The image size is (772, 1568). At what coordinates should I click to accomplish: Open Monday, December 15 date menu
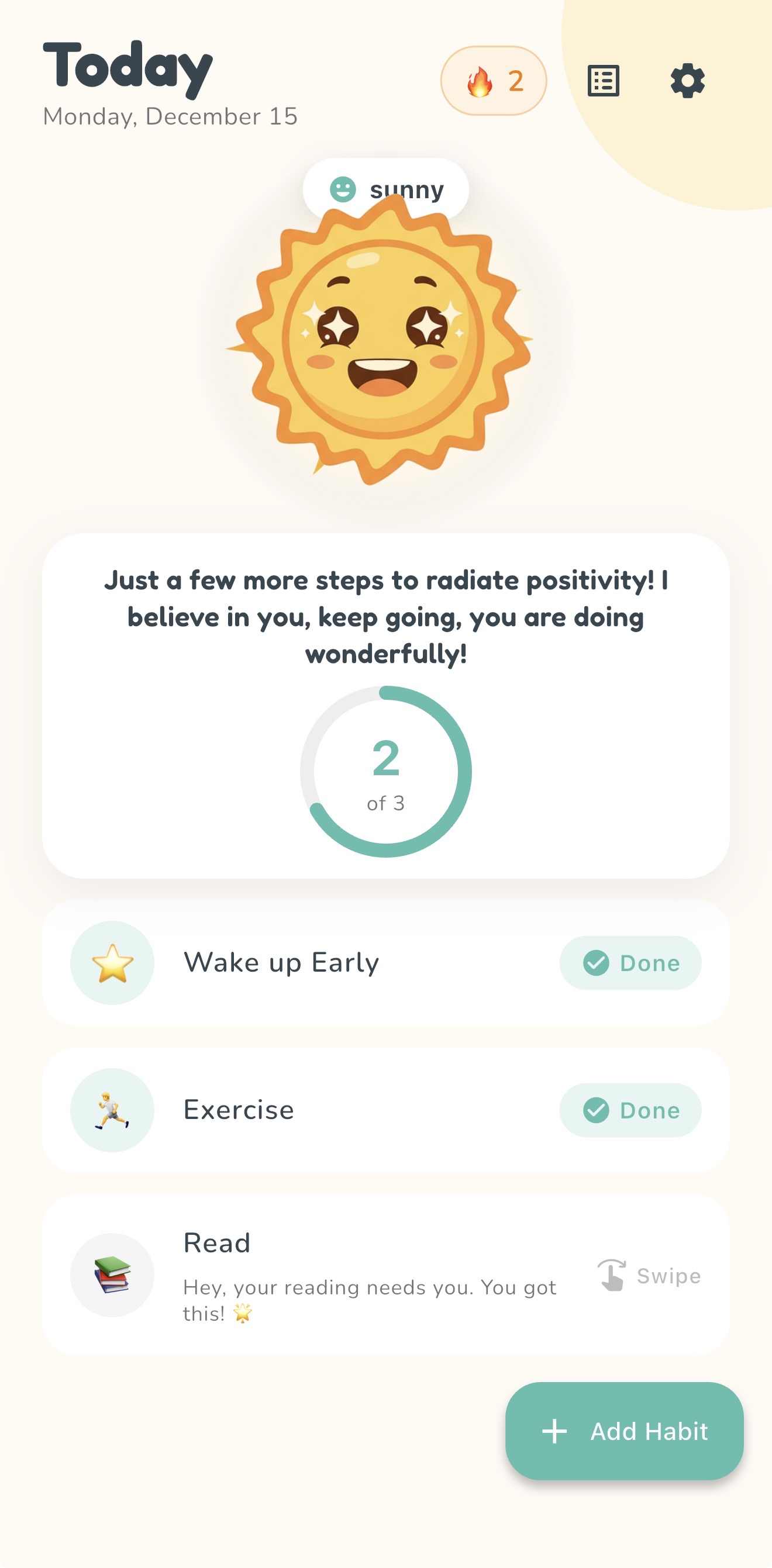coord(169,116)
